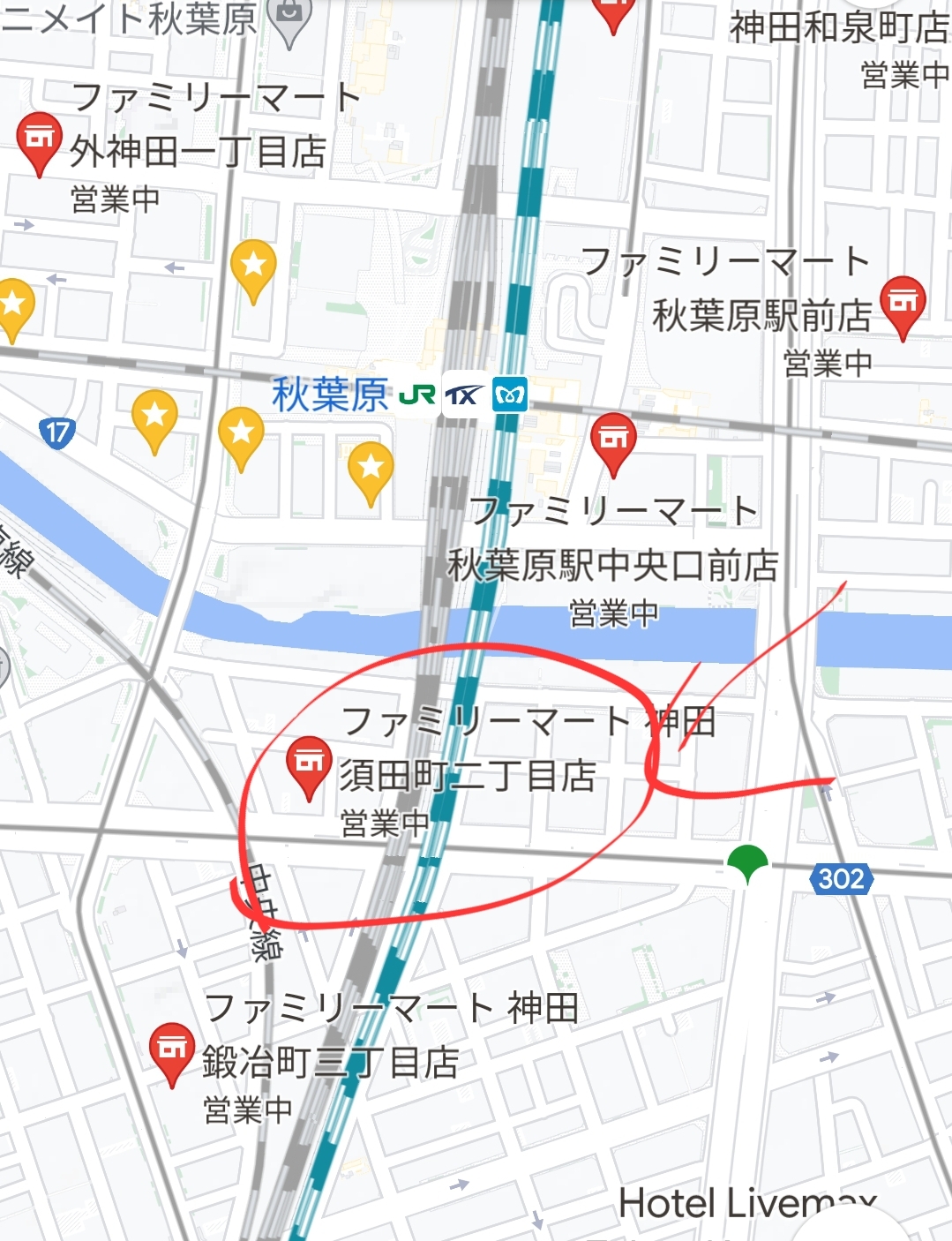This screenshot has width=952, height=1241.
Task: Select FamilyMart 秋葉原駅前店 marker
Action: [x=902, y=304]
